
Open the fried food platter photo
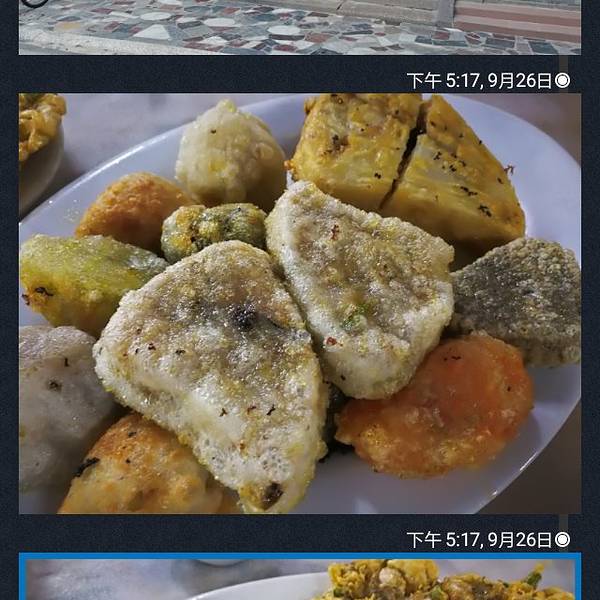pos(299,303)
